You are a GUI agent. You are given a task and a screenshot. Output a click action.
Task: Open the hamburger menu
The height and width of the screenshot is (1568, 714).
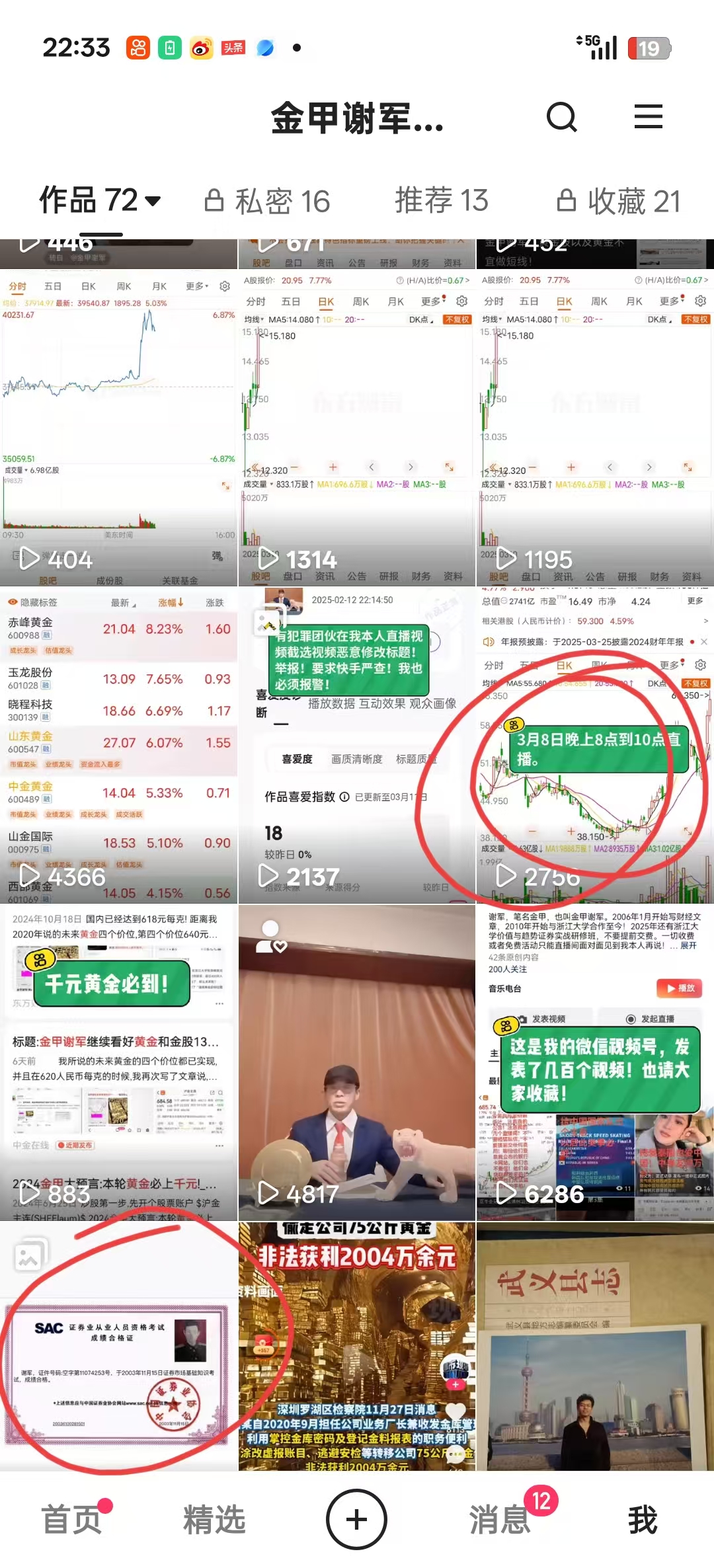point(648,117)
